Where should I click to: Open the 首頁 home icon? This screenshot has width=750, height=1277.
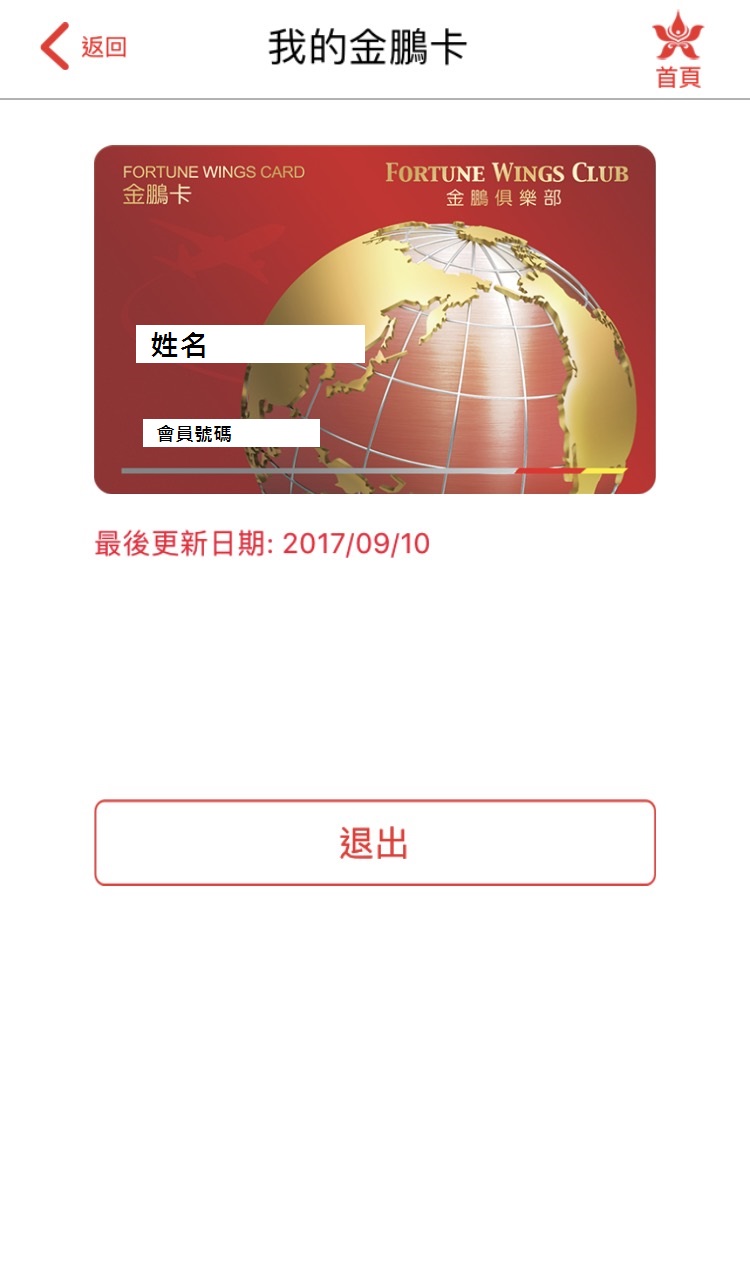678,50
